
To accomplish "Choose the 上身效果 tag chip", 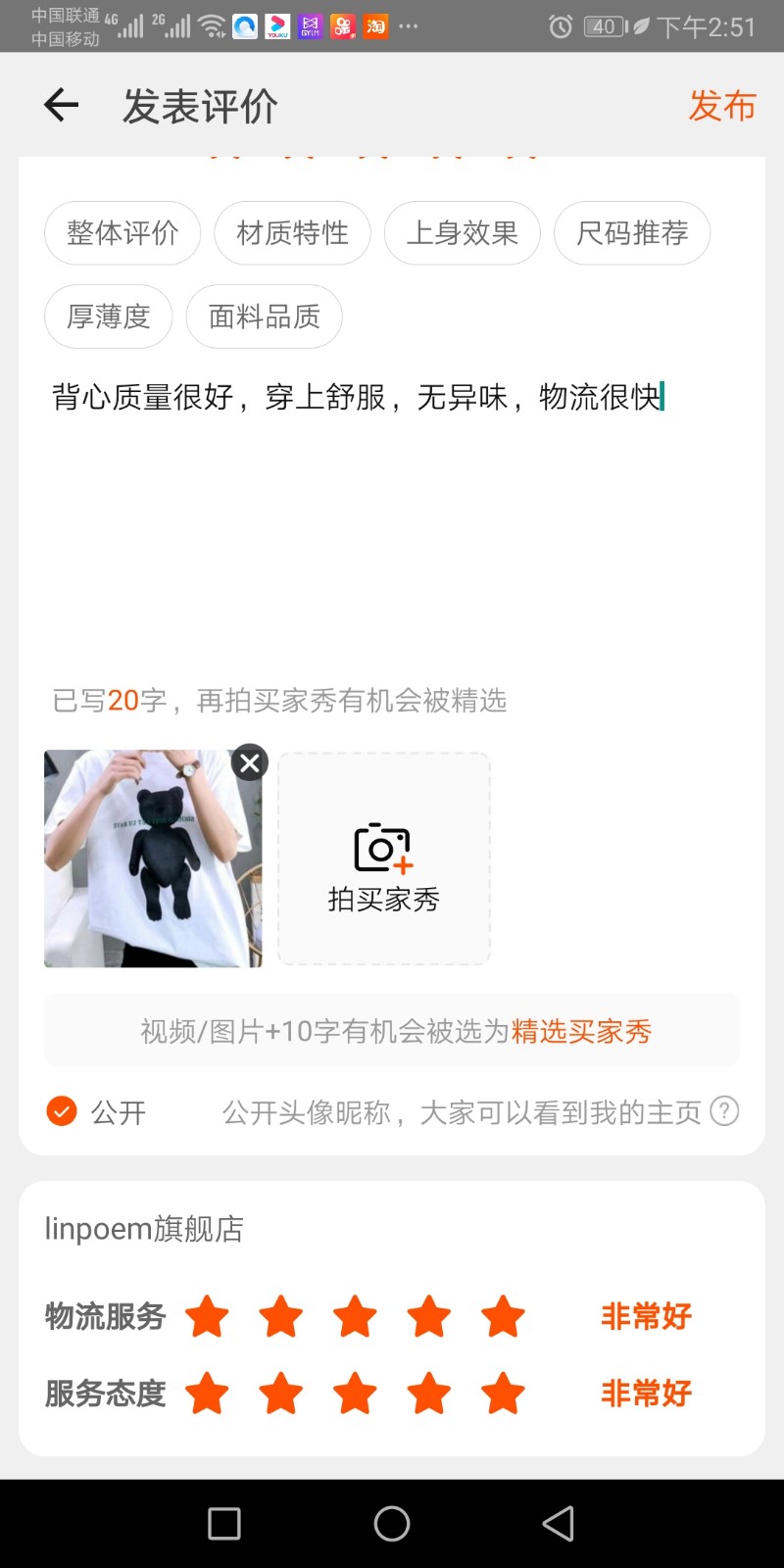I will point(463,233).
